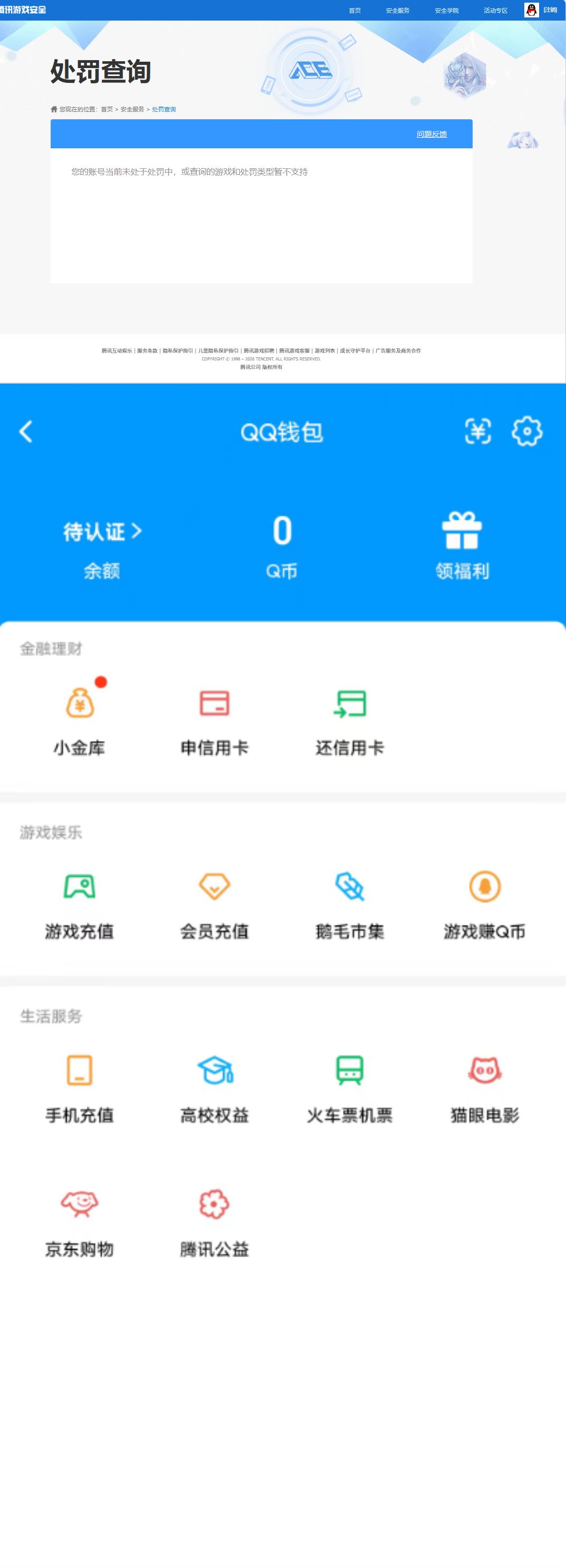Open the QQ Wallet settings gear

click(527, 432)
